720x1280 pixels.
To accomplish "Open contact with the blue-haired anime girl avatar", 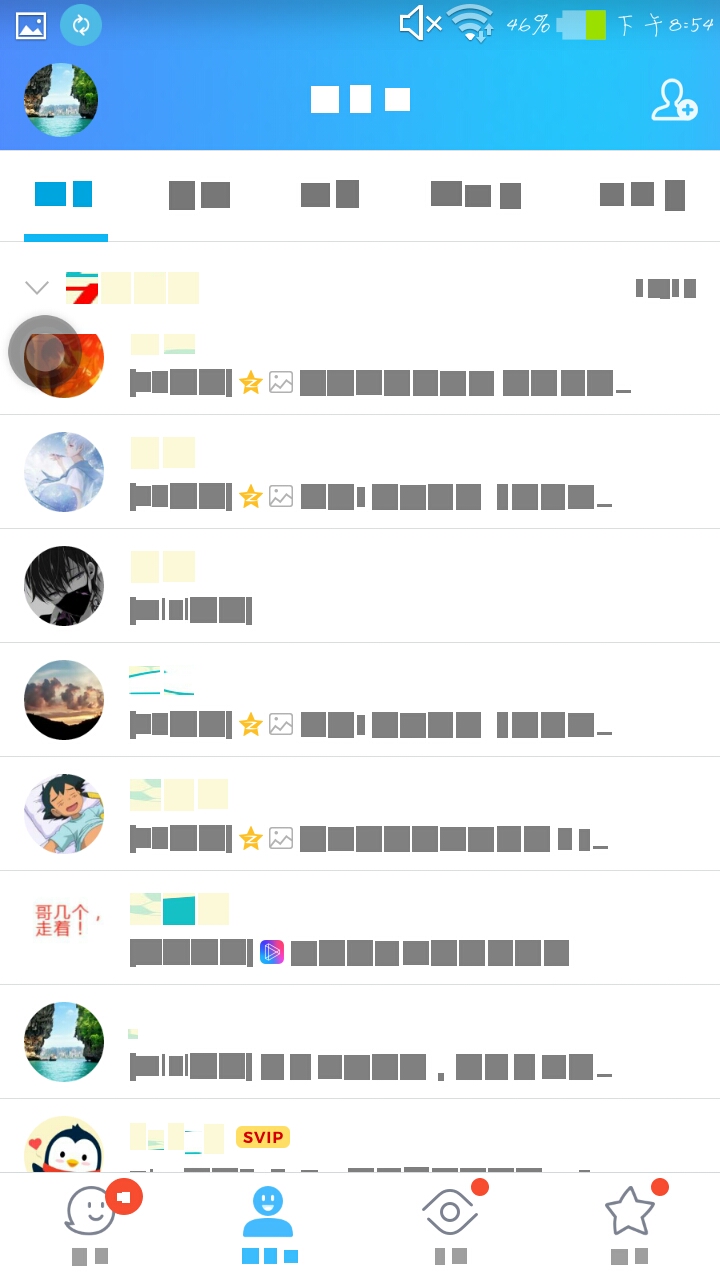I will click(360, 472).
